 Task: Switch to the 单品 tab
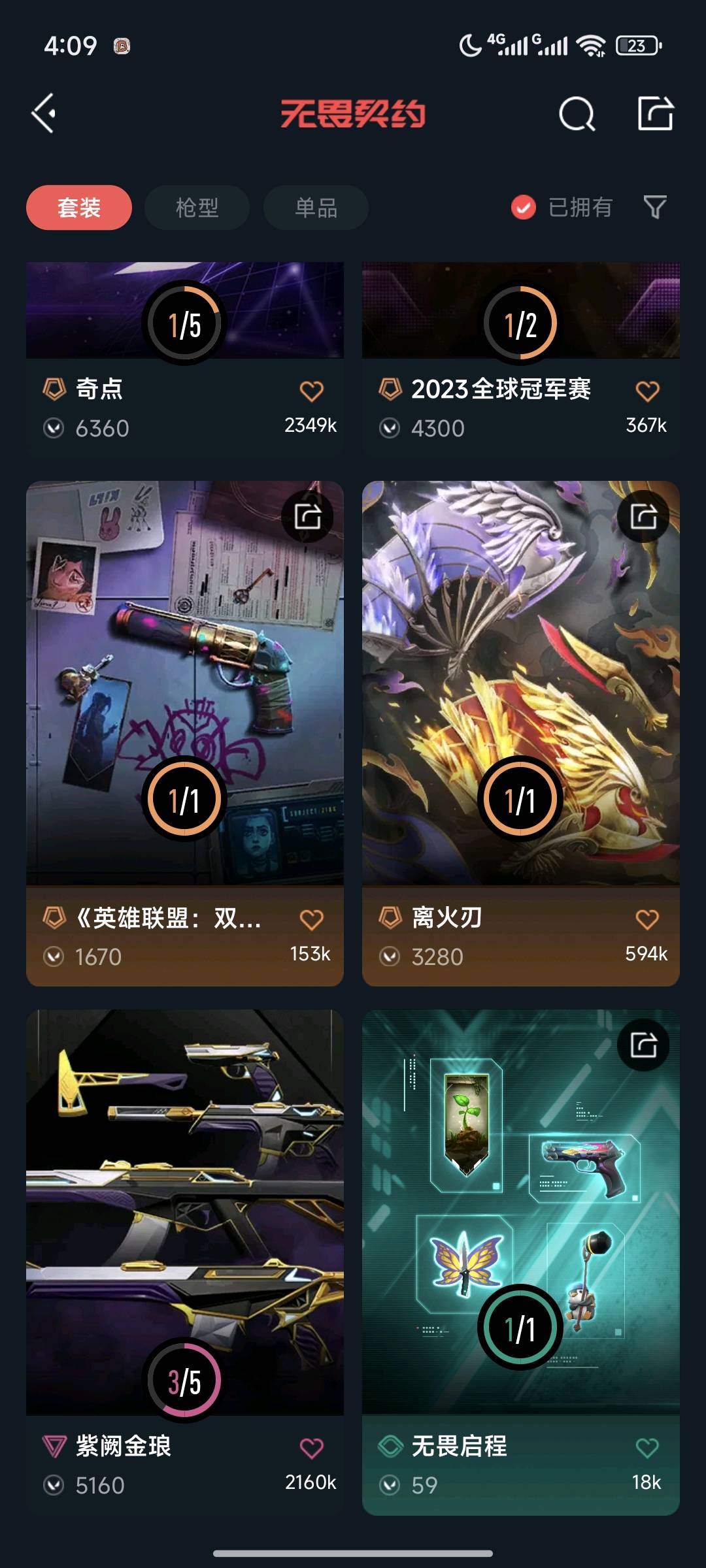coord(316,208)
